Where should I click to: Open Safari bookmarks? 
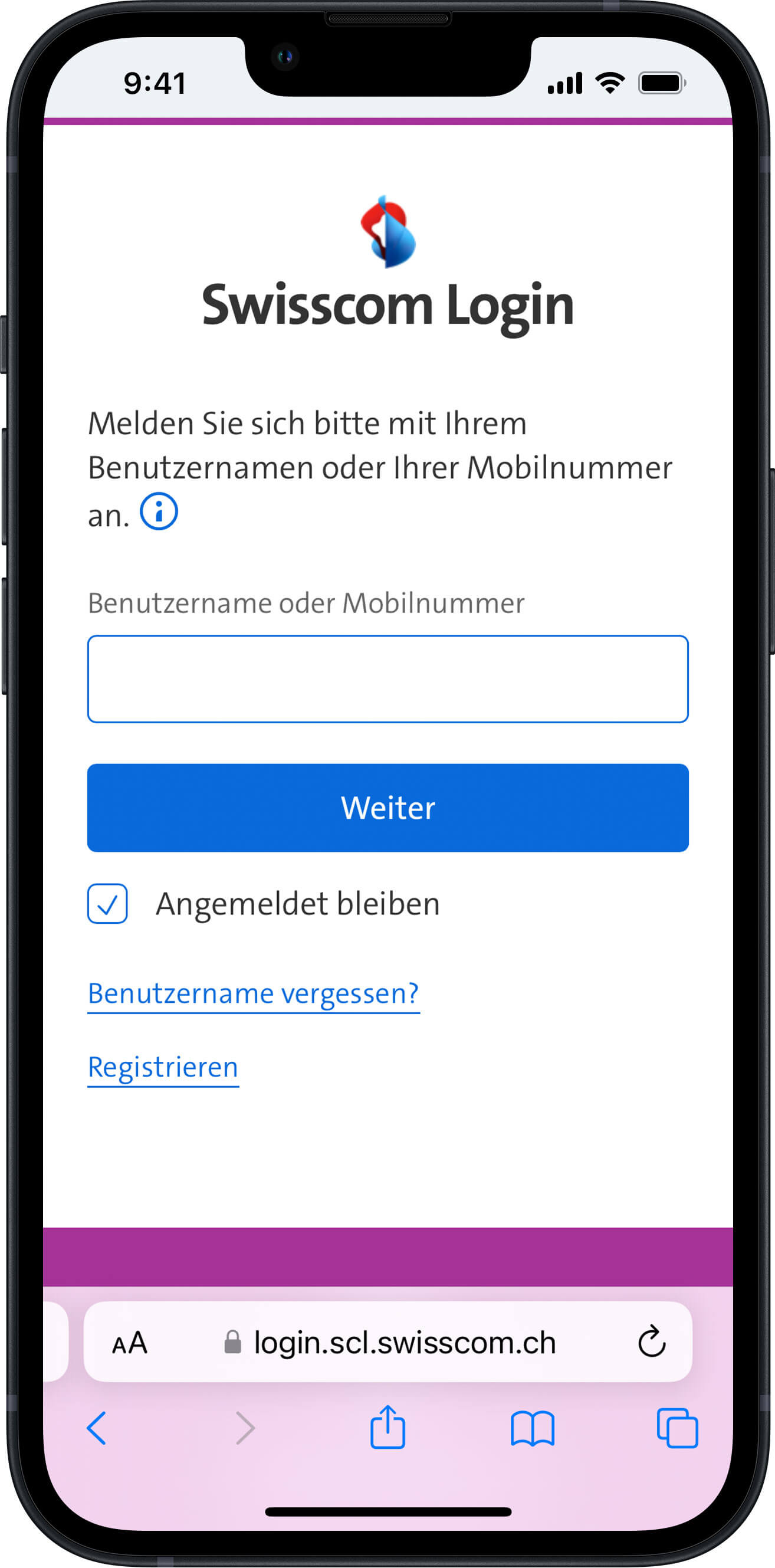(x=532, y=1428)
